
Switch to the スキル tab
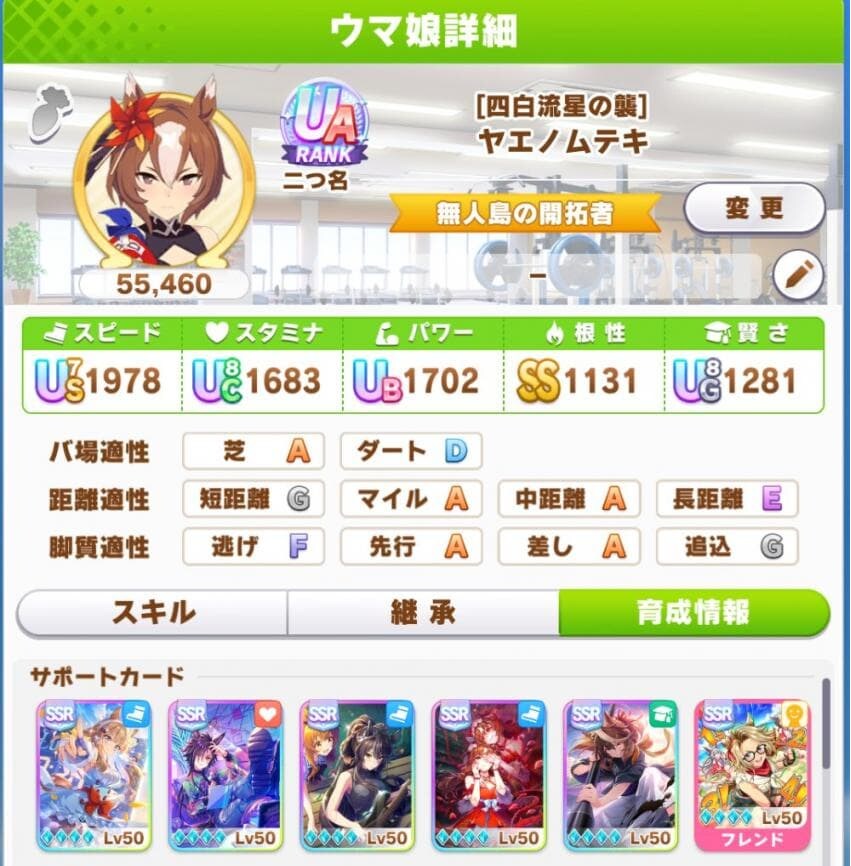click(152, 612)
